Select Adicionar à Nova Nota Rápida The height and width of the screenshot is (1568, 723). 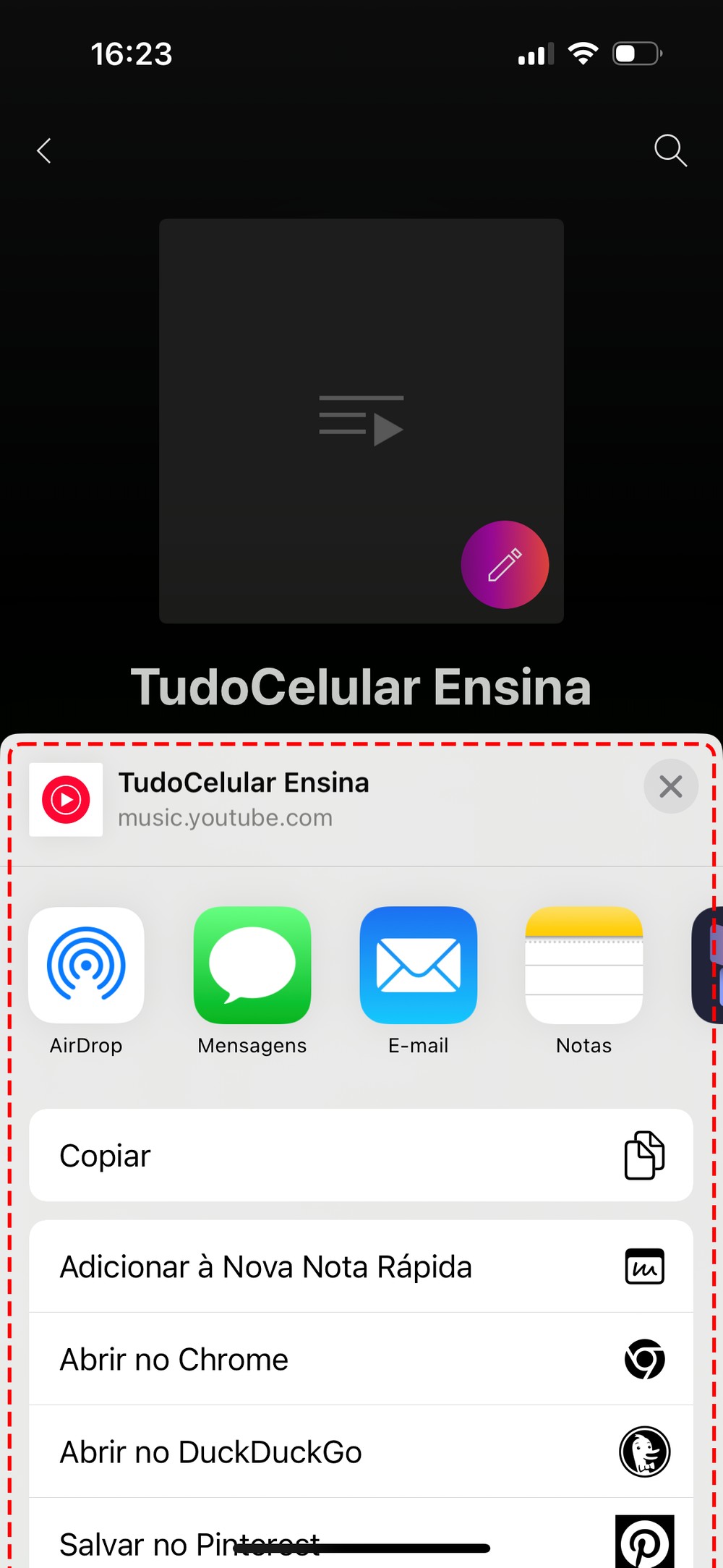point(361,1266)
